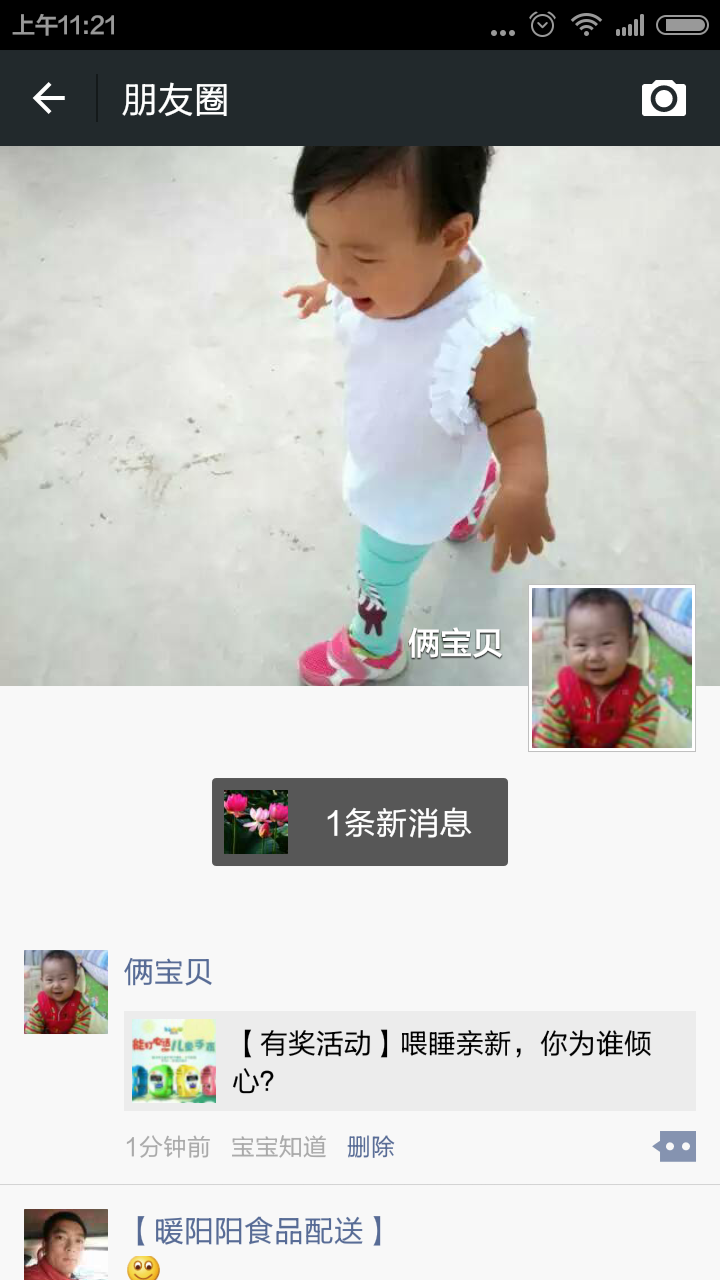View the 1条新消息 notification
Image resolution: width=720 pixels, height=1280 pixels.
(360, 822)
